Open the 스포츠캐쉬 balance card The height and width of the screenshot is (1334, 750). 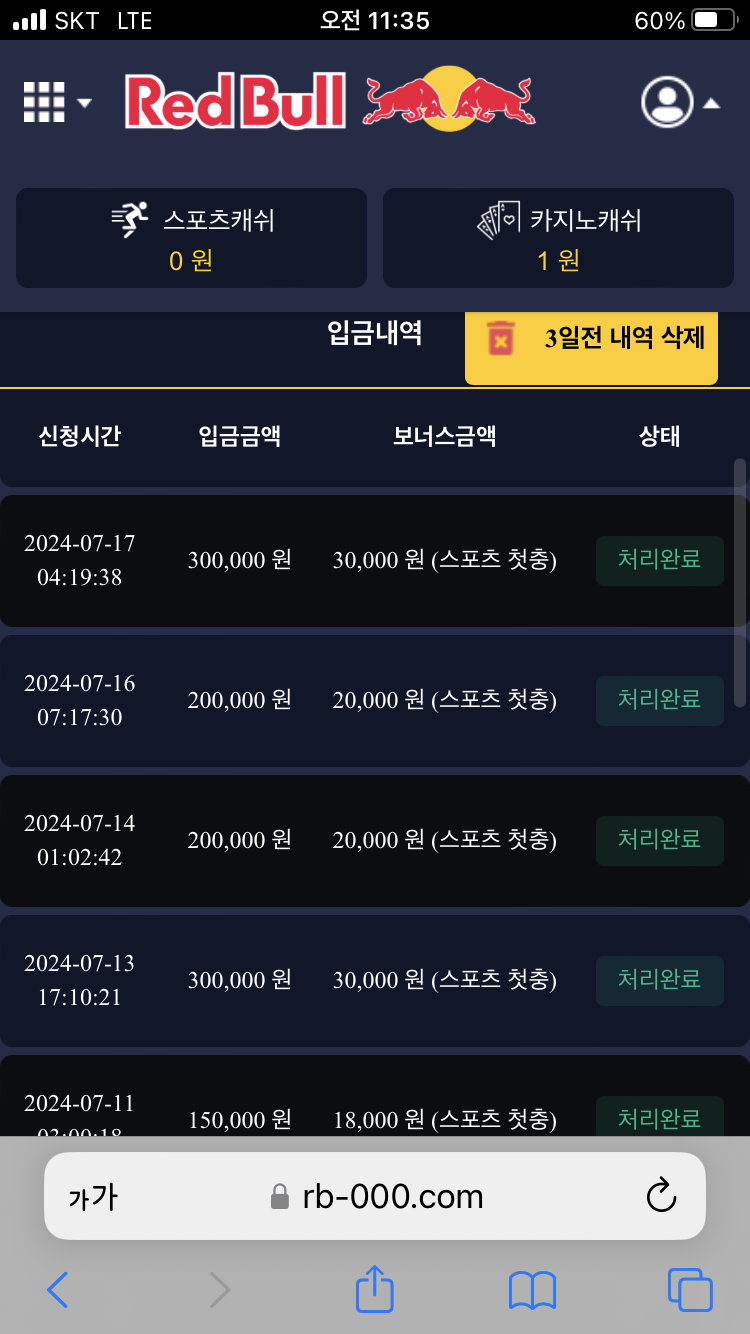coord(191,238)
